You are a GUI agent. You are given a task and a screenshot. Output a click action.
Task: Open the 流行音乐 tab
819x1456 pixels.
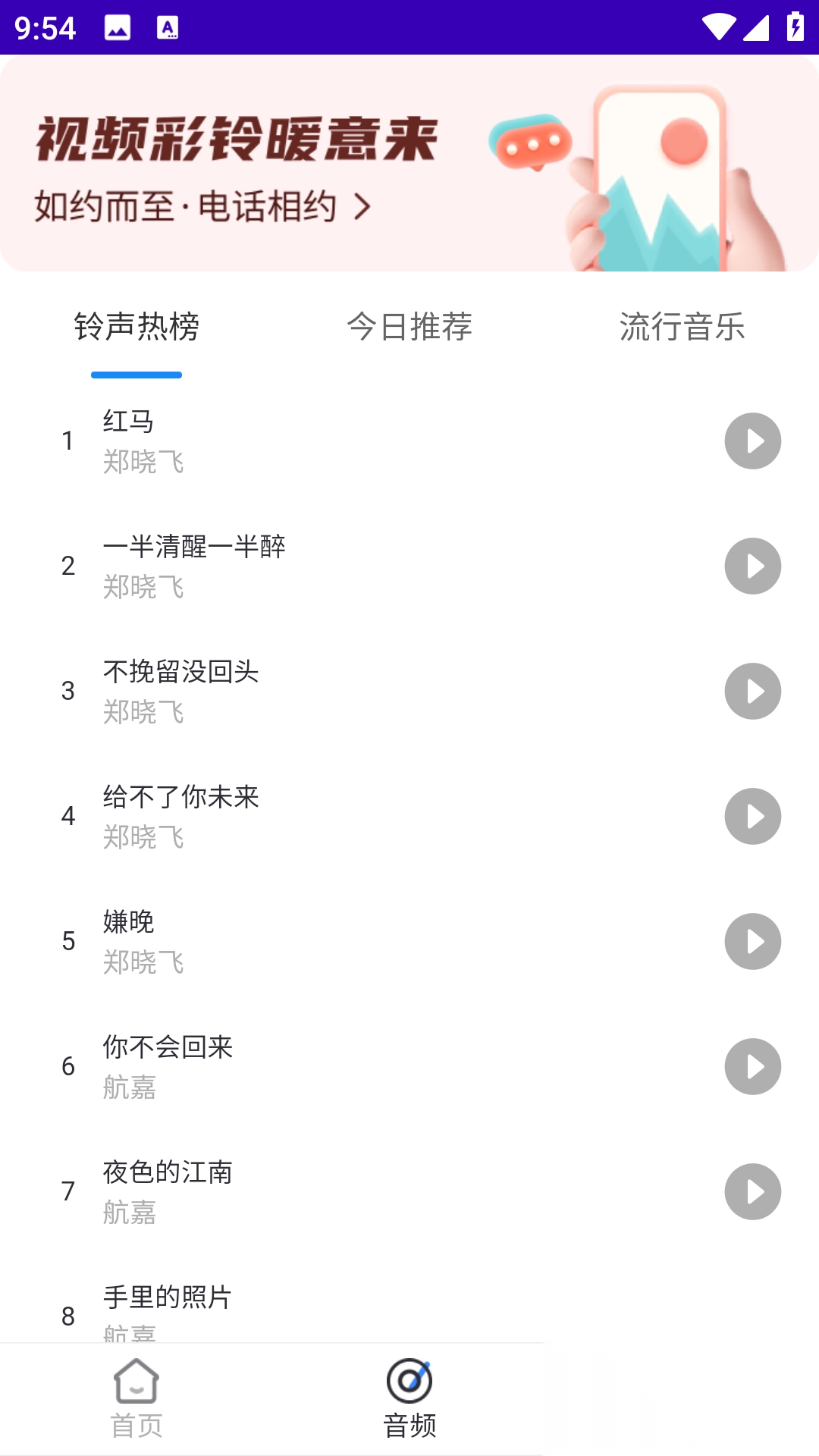[x=682, y=328]
